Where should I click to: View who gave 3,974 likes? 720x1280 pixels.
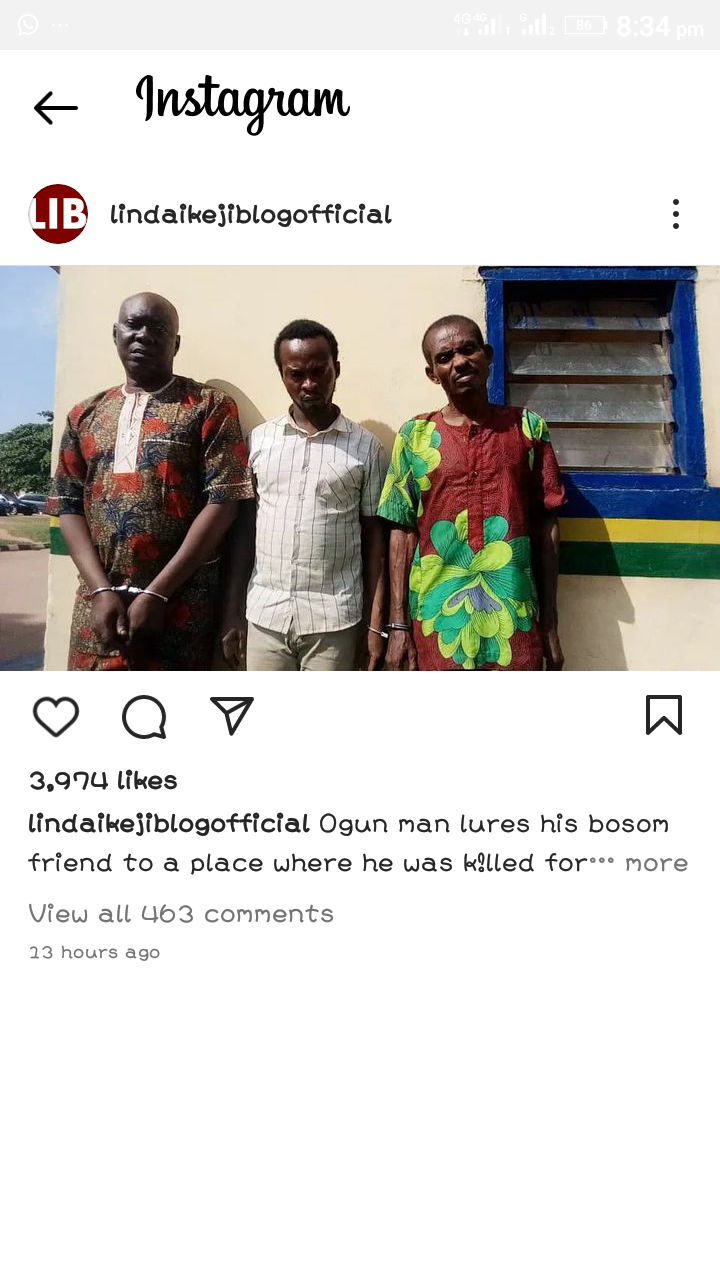point(103,780)
